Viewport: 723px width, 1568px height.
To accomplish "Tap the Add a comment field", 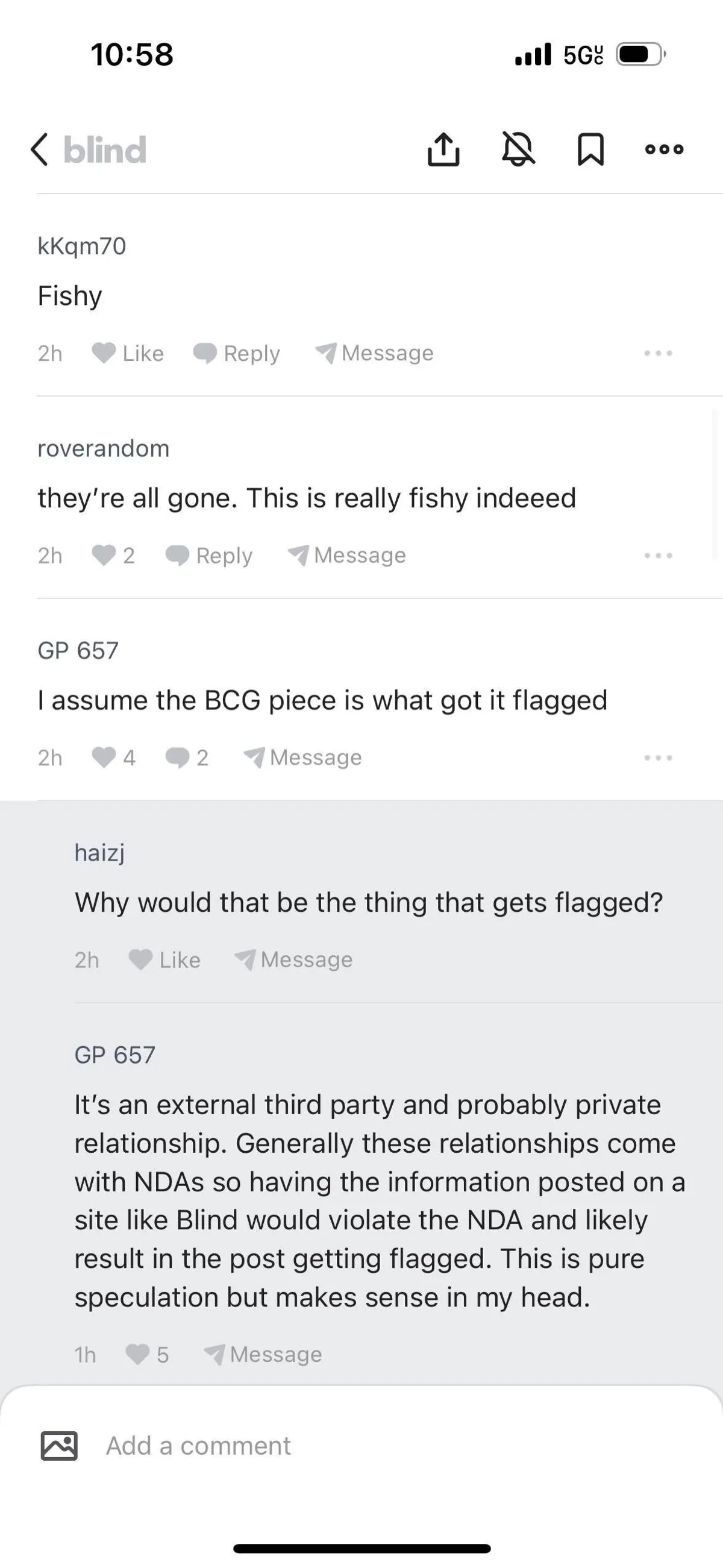I will pyautogui.click(x=365, y=1446).
